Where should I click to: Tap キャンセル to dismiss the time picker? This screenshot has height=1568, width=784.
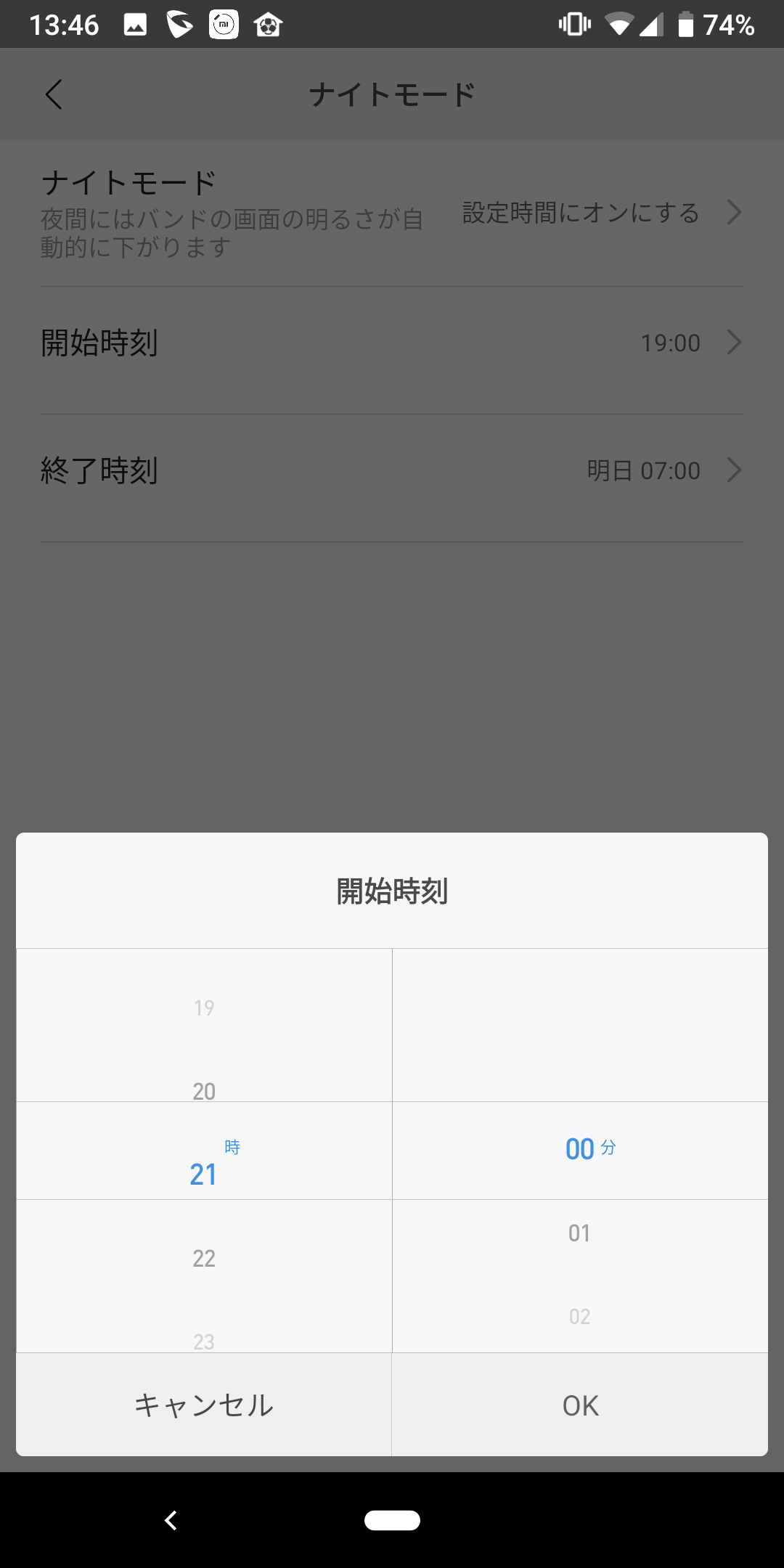[204, 1405]
